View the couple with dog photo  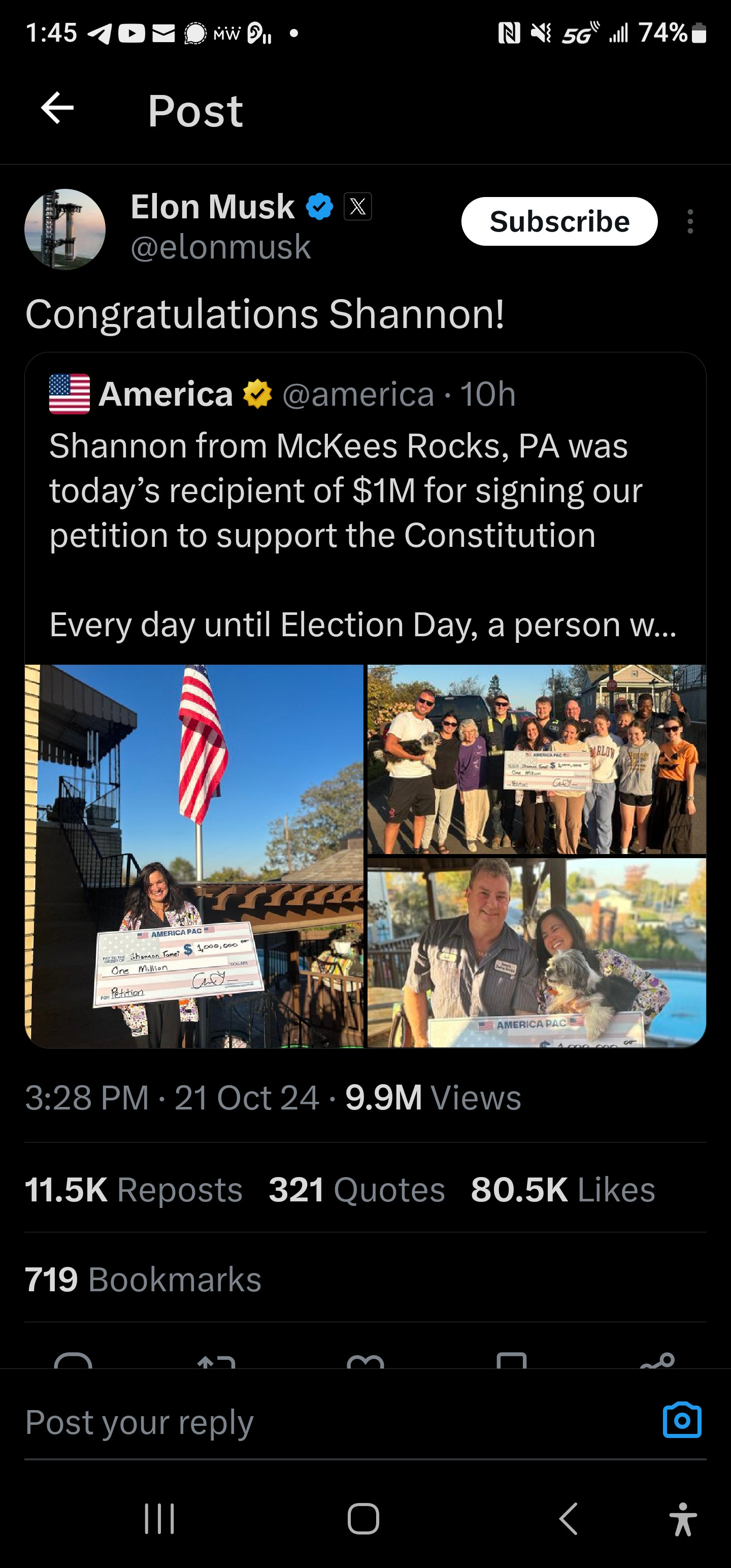coord(536,952)
